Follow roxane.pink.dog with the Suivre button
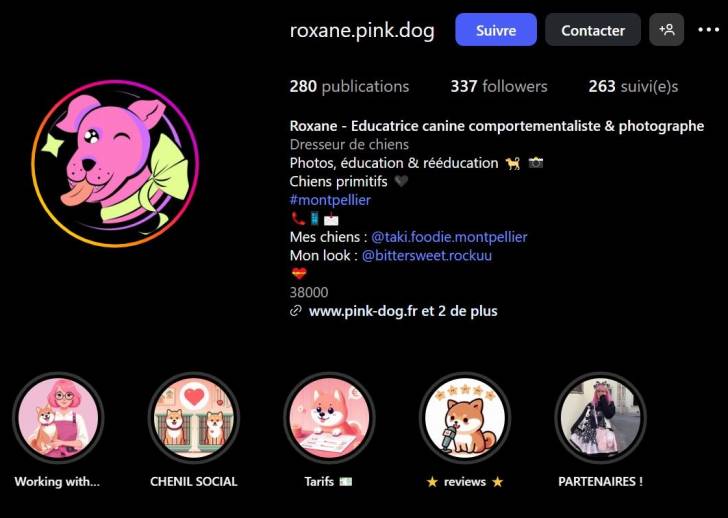Viewport: 728px width, 518px height. 496,30
